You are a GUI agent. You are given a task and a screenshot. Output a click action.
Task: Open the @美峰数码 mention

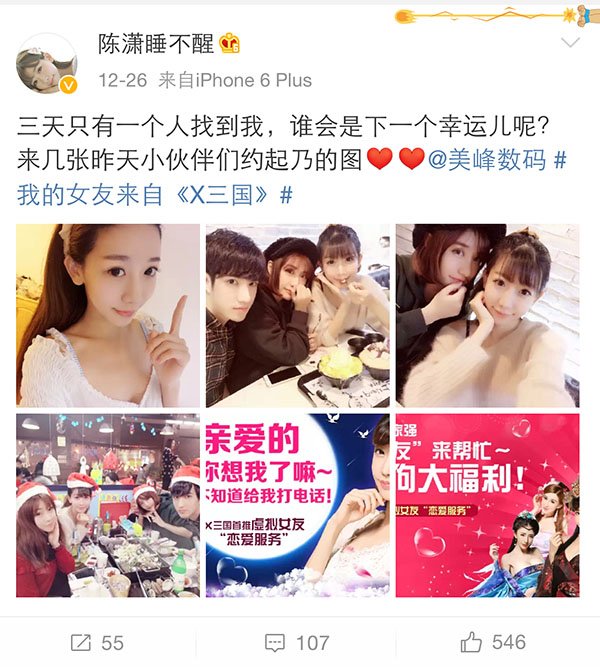[486, 158]
